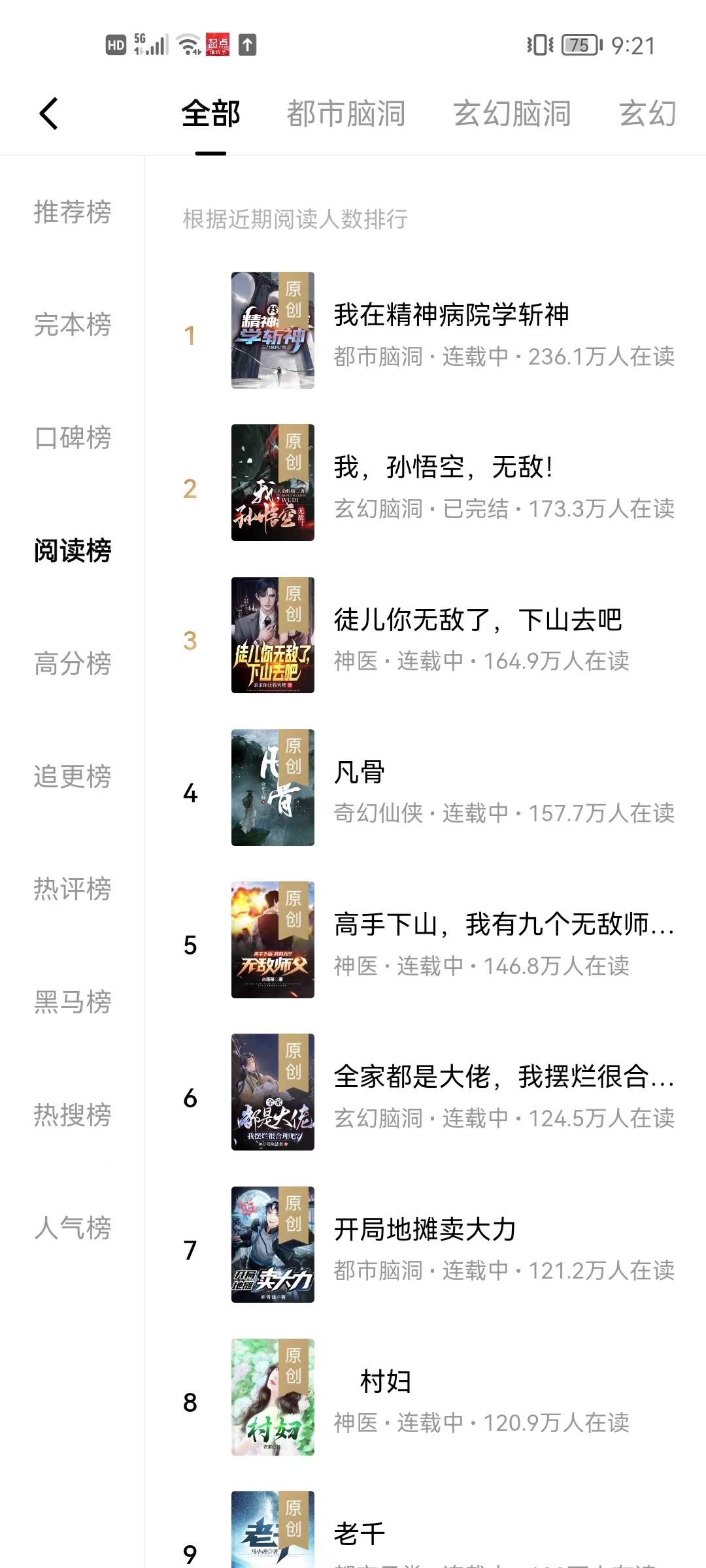View the 高分榜 ranking

[x=72, y=664]
